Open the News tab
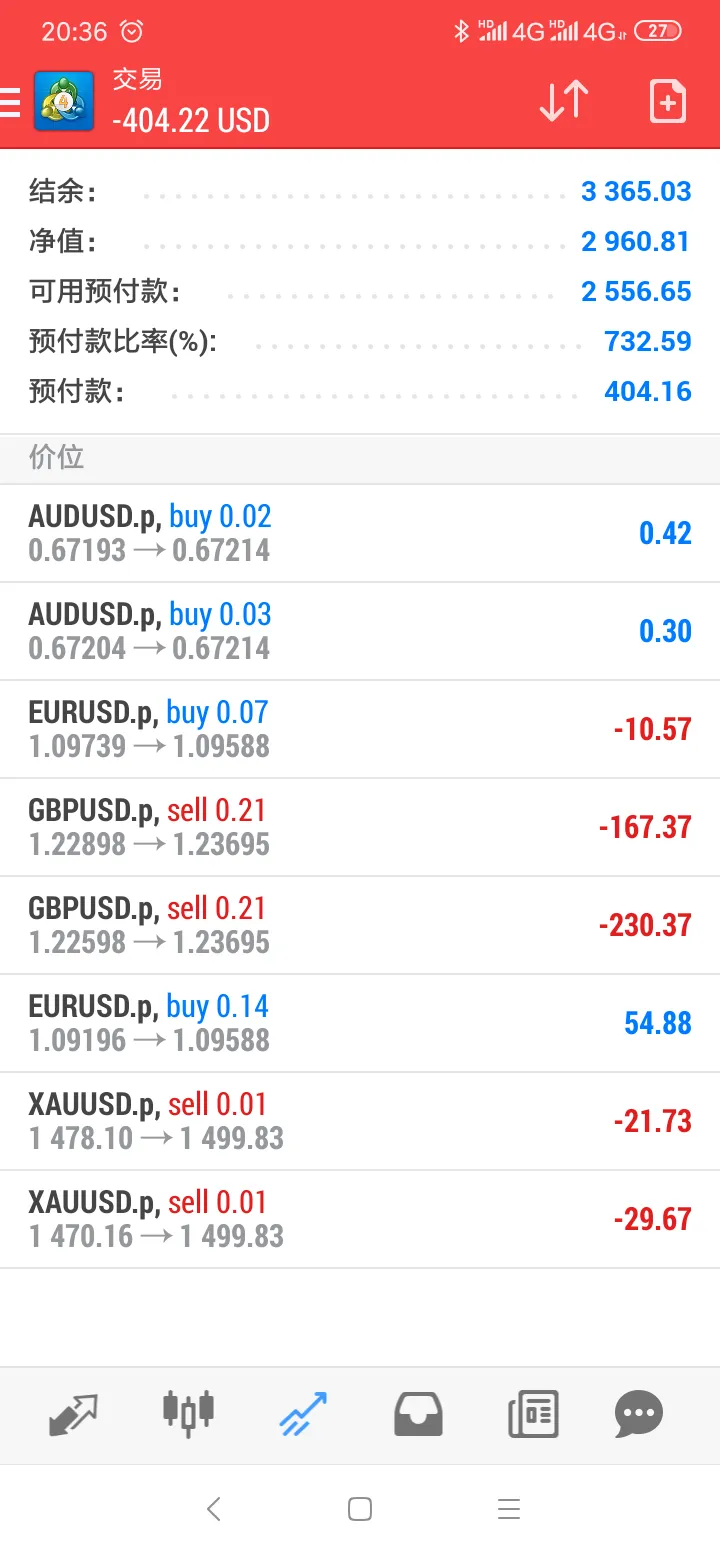The width and height of the screenshot is (720, 1560). click(533, 1414)
